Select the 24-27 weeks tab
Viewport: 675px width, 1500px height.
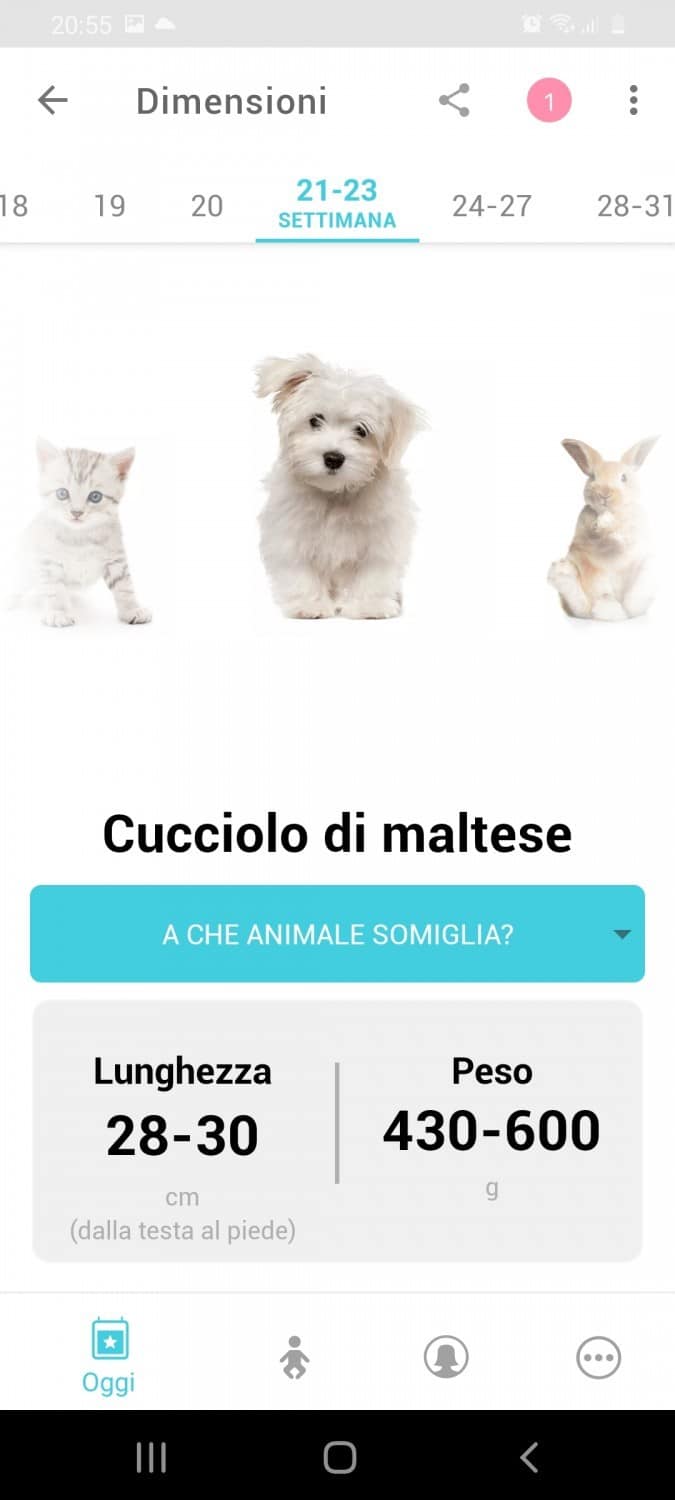coord(491,206)
